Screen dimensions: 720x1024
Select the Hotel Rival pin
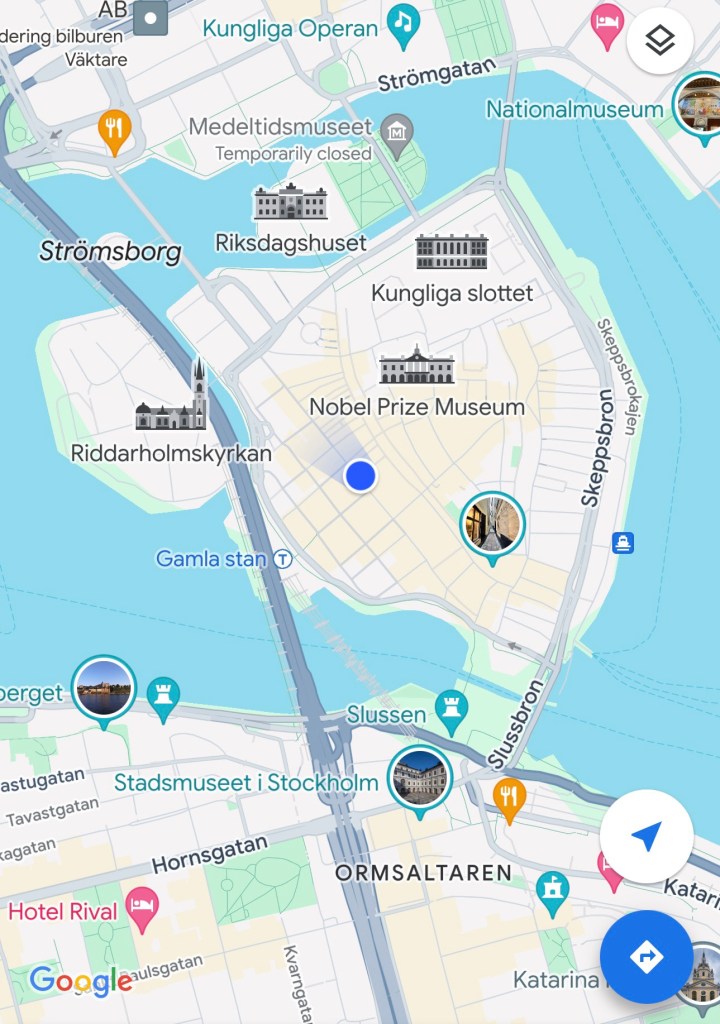pos(142,907)
